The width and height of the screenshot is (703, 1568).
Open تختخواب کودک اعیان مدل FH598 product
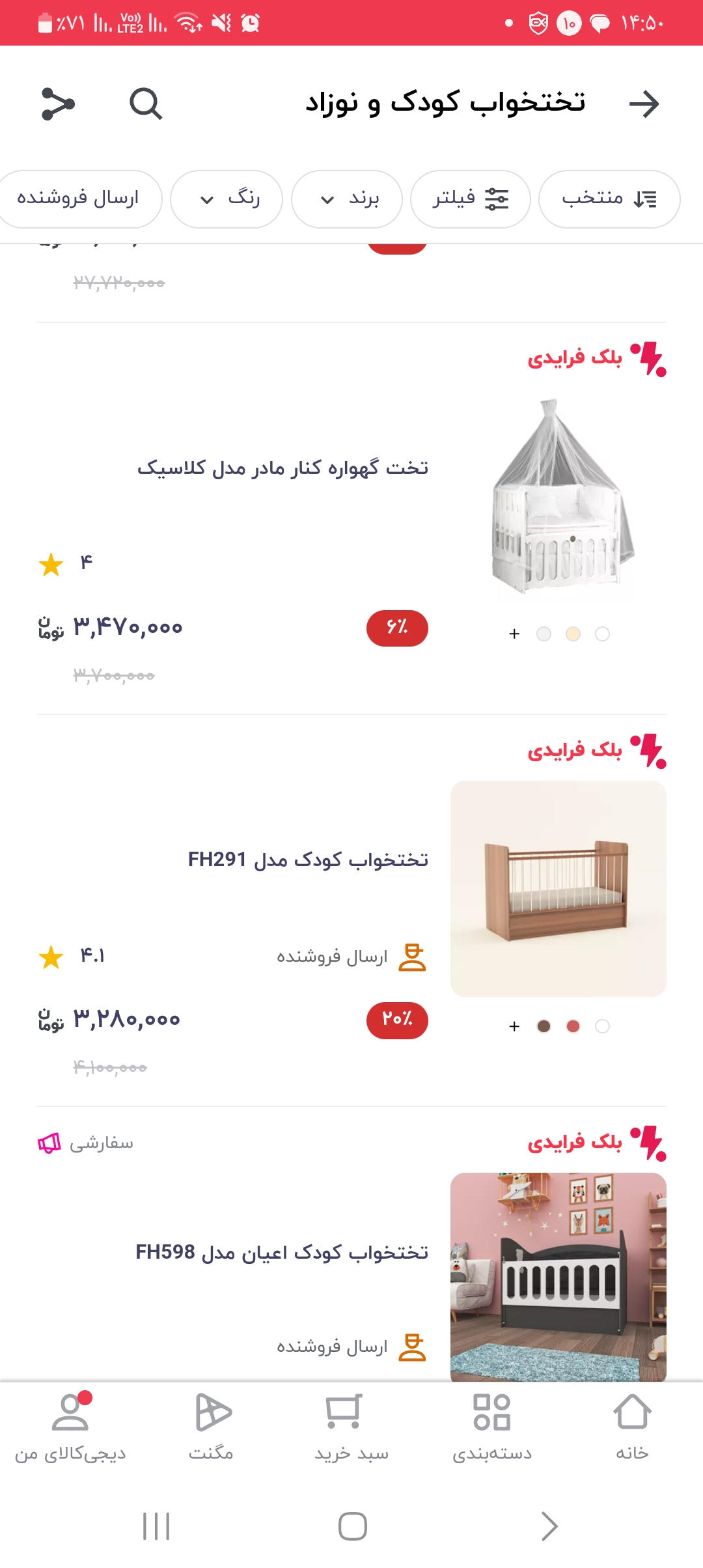(282, 1252)
